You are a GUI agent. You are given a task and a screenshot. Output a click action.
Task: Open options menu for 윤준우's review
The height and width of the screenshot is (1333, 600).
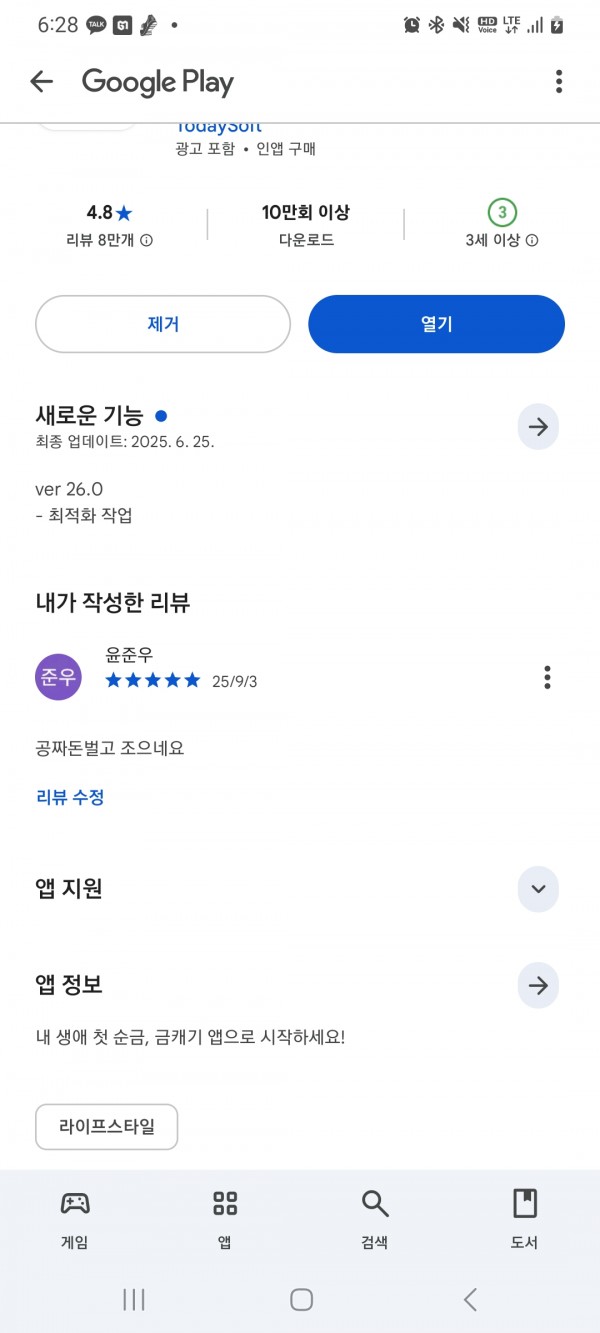(x=547, y=677)
